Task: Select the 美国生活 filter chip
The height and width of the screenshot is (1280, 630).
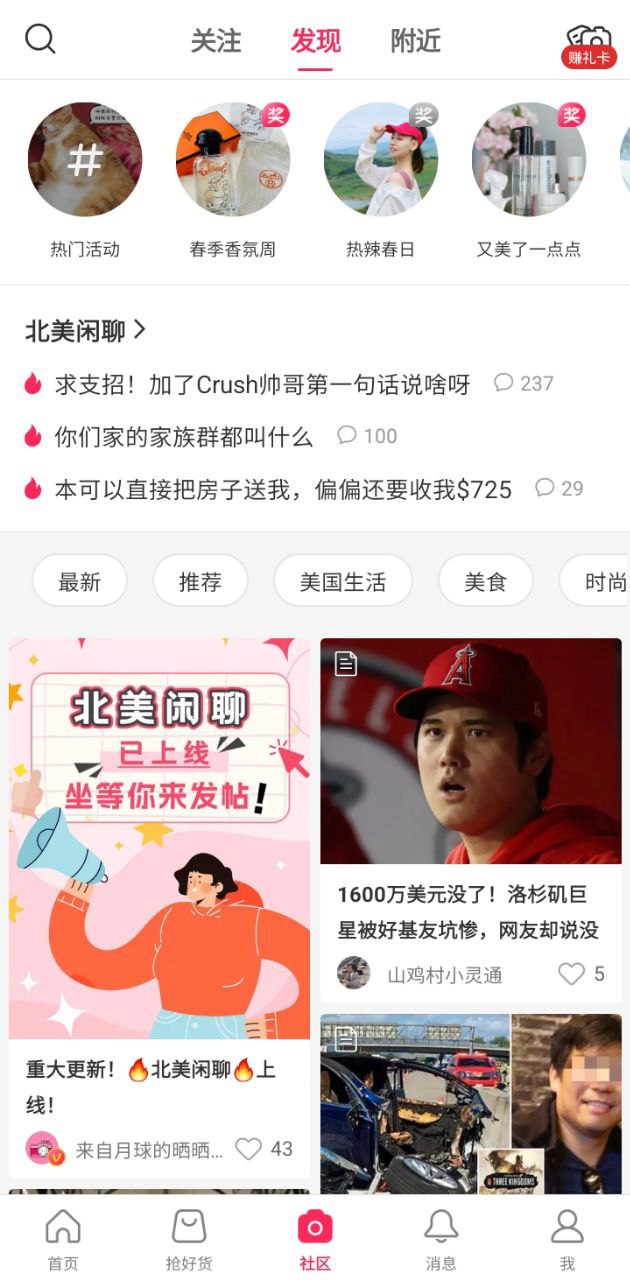Action: pyautogui.click(x=342, y=582)
